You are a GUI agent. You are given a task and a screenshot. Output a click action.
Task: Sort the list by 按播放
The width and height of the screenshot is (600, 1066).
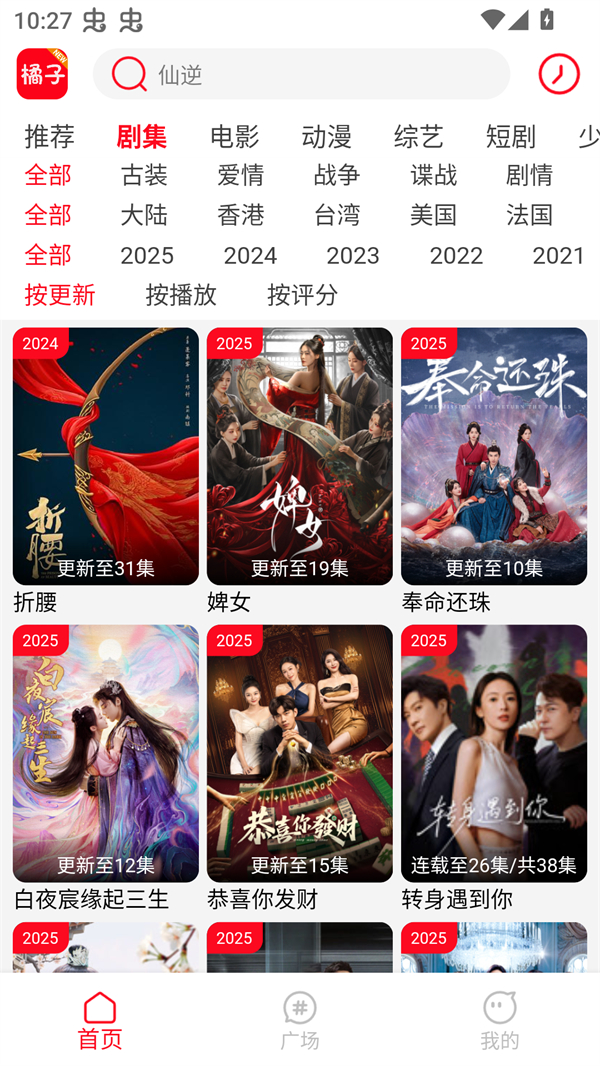coord(181,295)
